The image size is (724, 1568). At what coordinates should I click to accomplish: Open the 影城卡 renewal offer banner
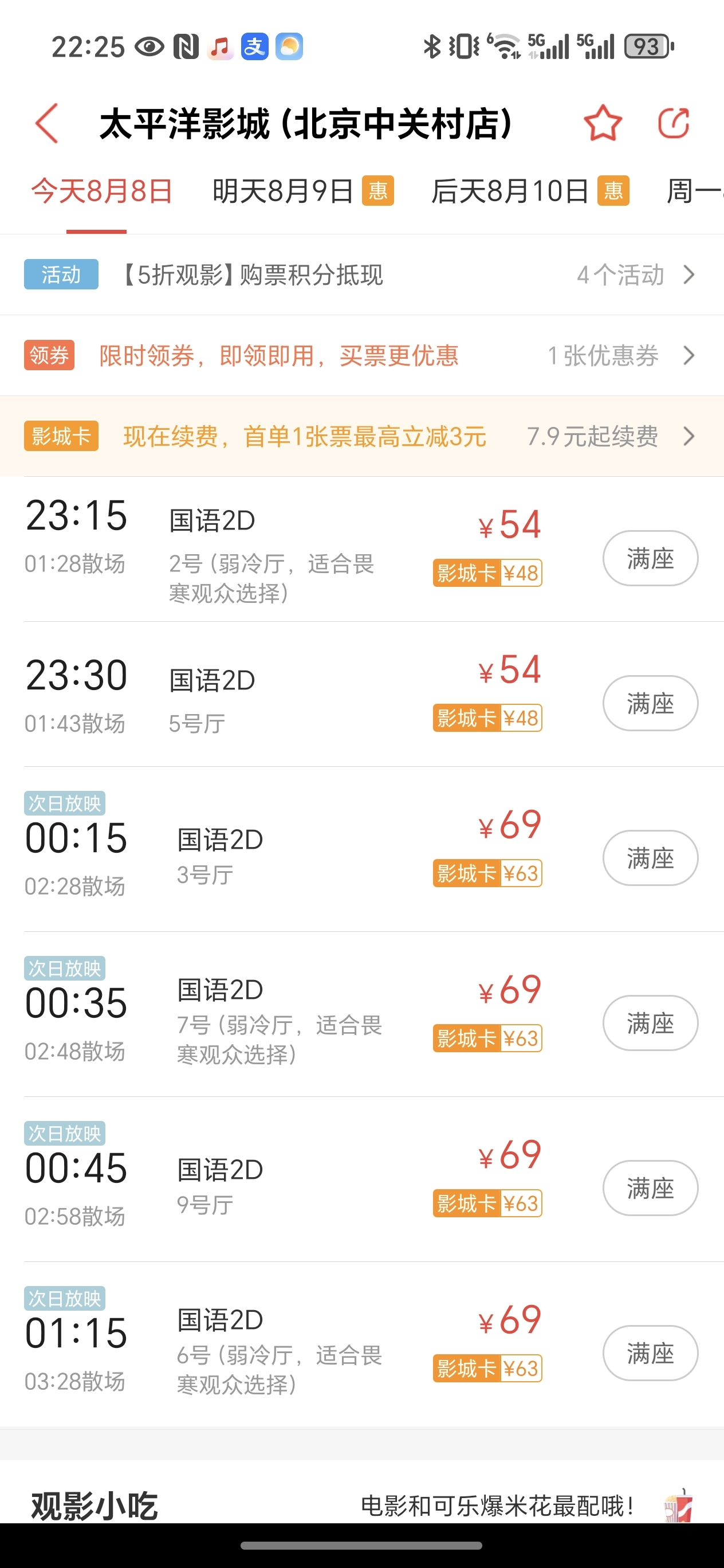(362, 436)
